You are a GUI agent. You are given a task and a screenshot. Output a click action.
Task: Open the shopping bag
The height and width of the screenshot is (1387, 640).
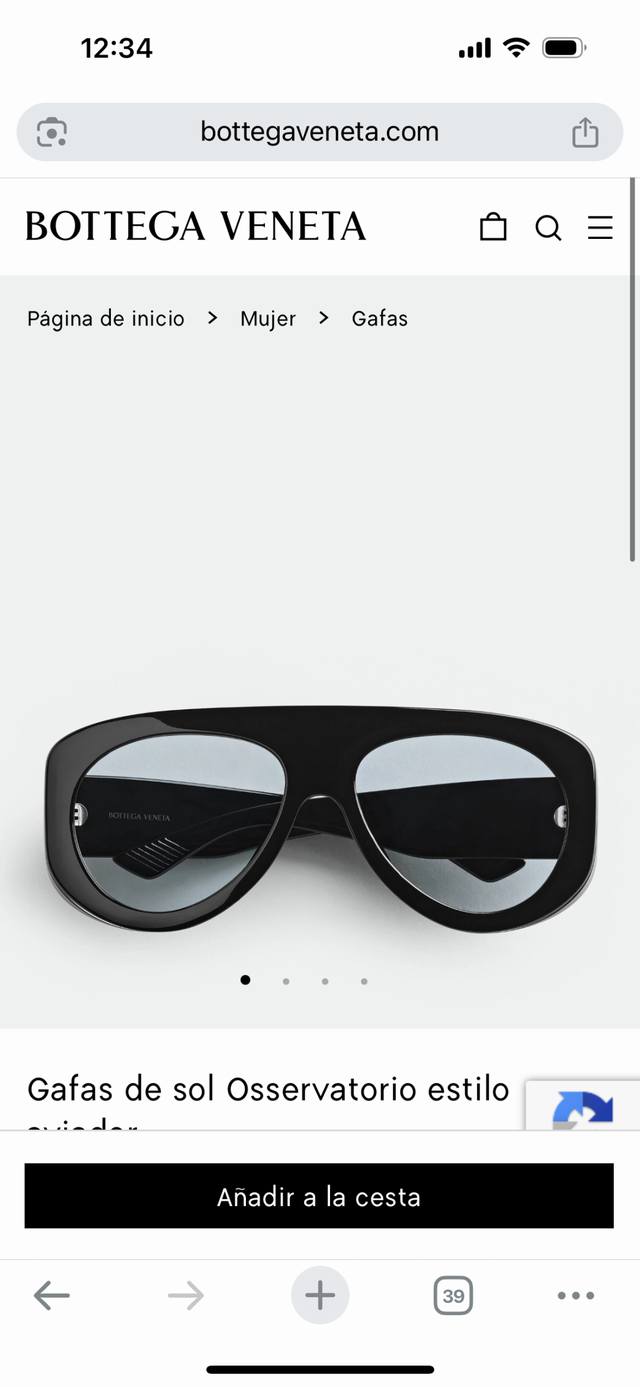(493, 228)
